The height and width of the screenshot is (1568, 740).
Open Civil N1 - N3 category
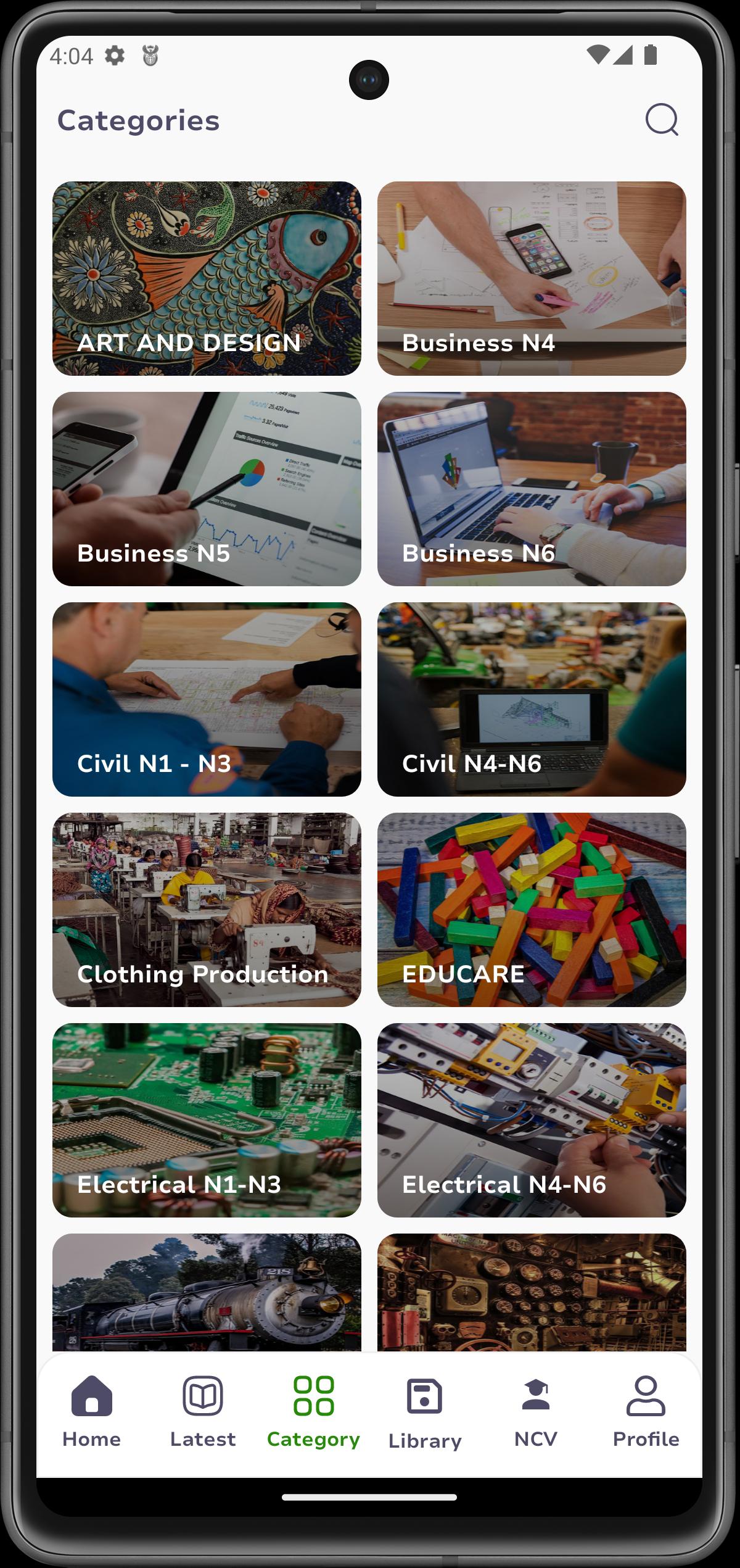click(x=207, y=699)
